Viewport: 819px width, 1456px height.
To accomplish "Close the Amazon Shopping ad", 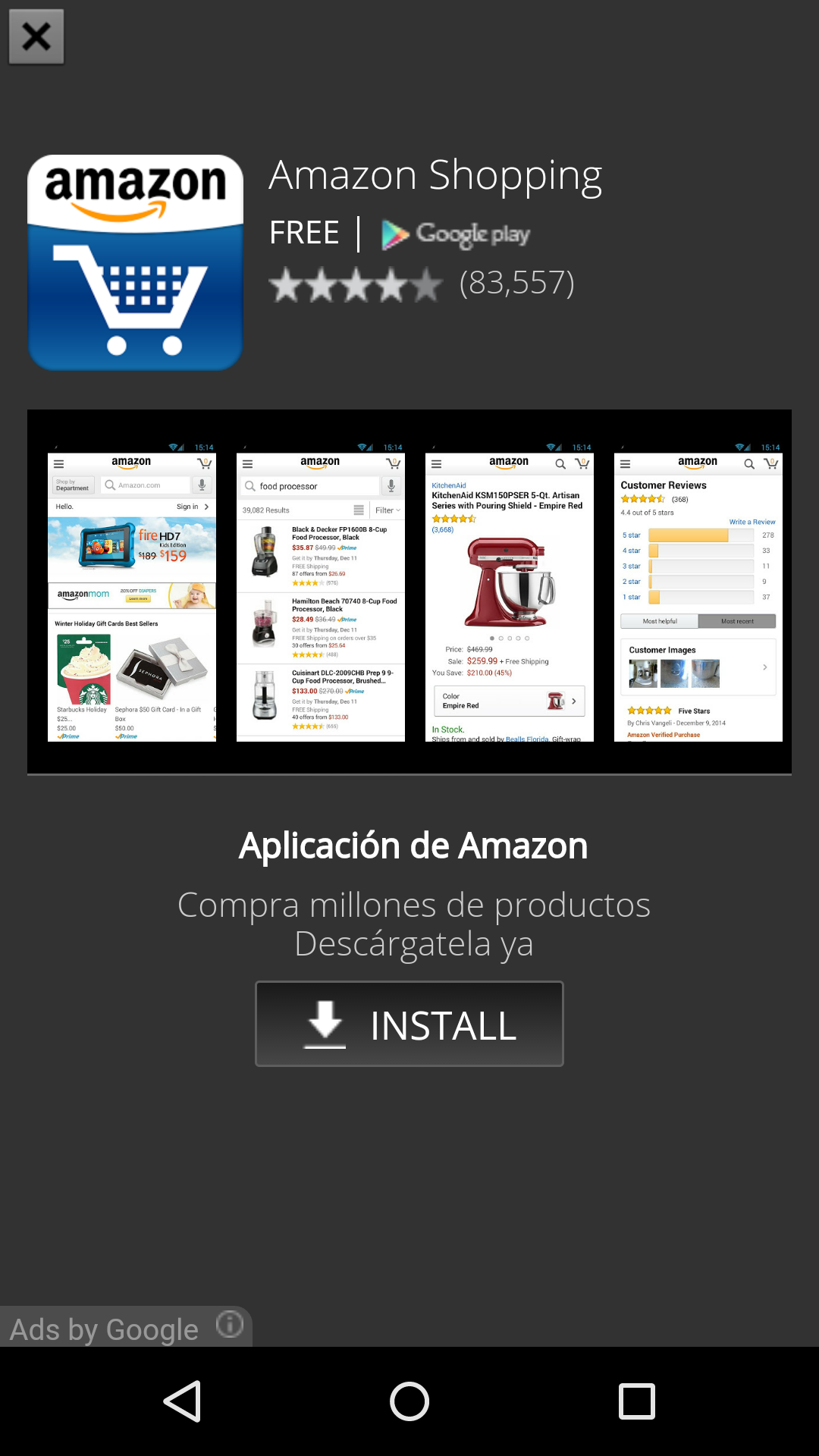I will point(36,36).
